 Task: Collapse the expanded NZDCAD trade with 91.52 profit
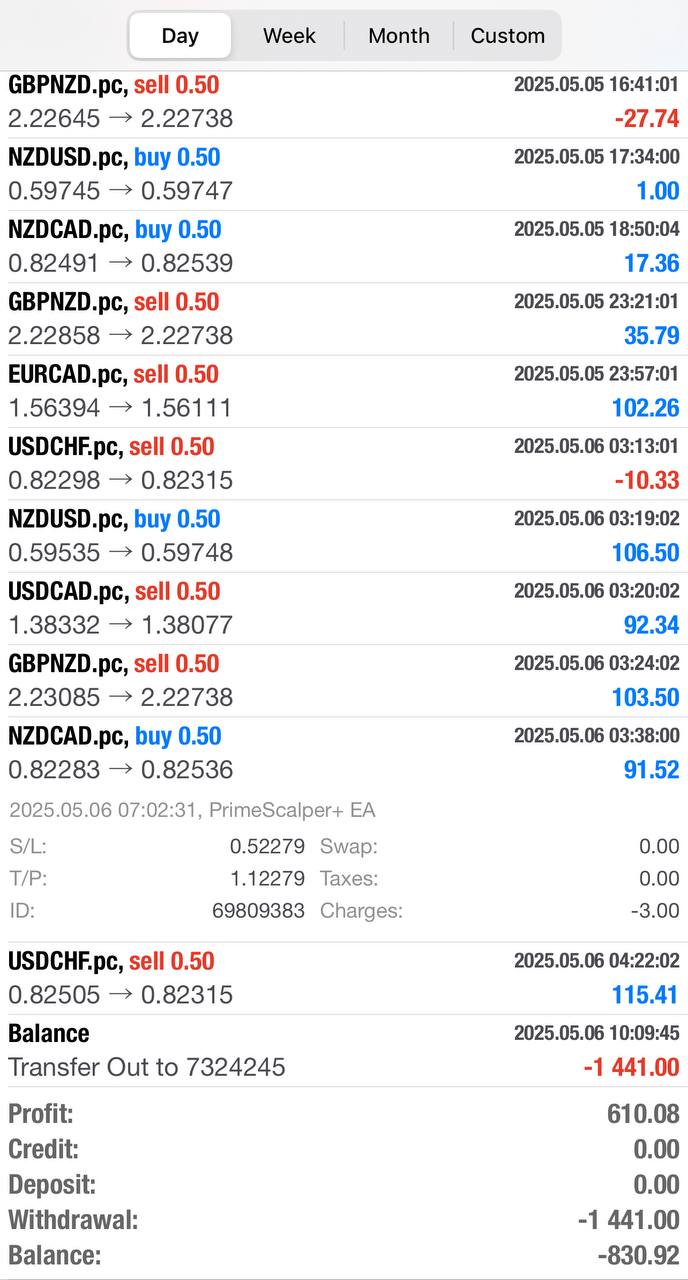click(x=344, y=753)
